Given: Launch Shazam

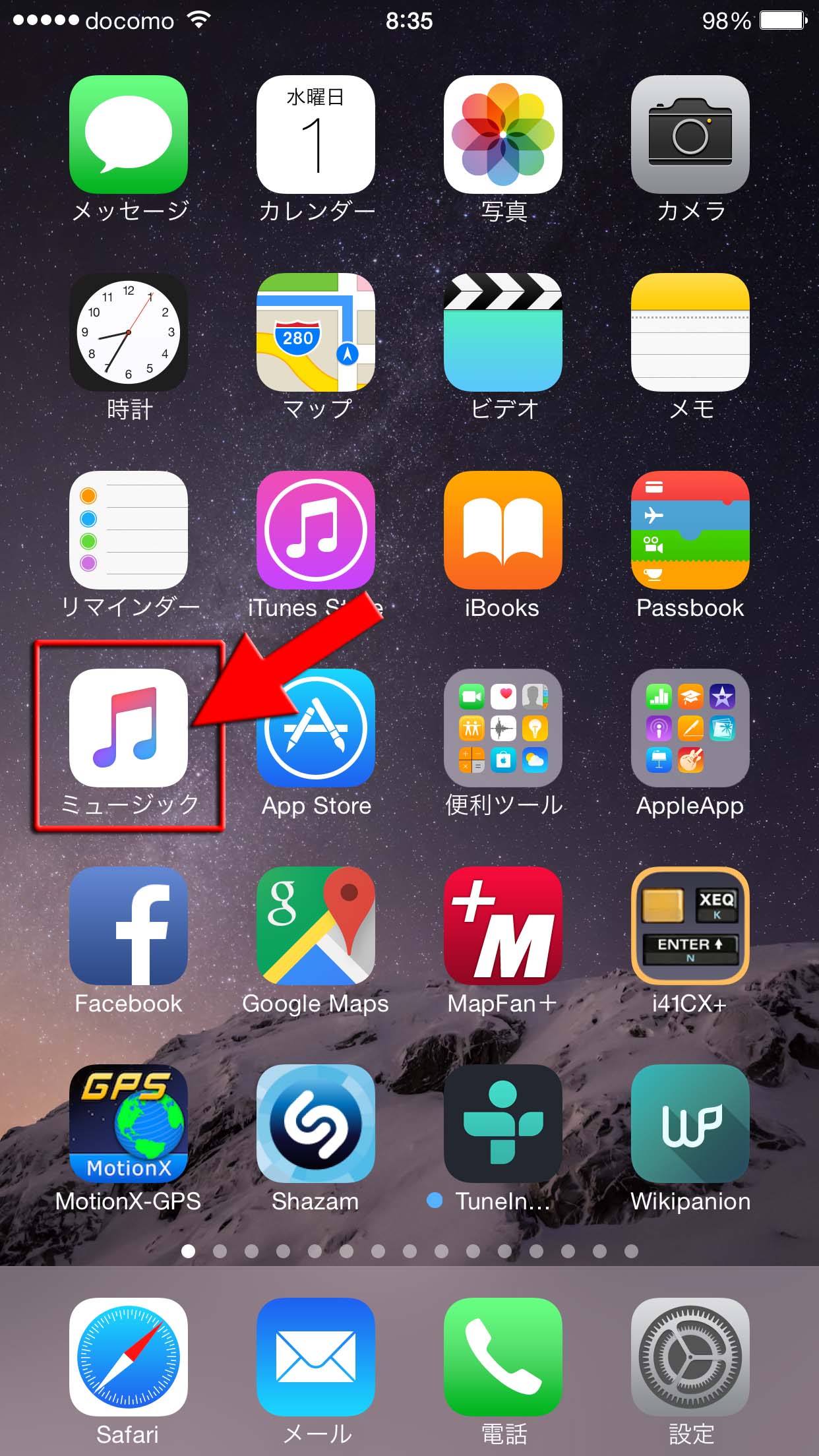Looking at the screenshot, I should (316, 1124).
